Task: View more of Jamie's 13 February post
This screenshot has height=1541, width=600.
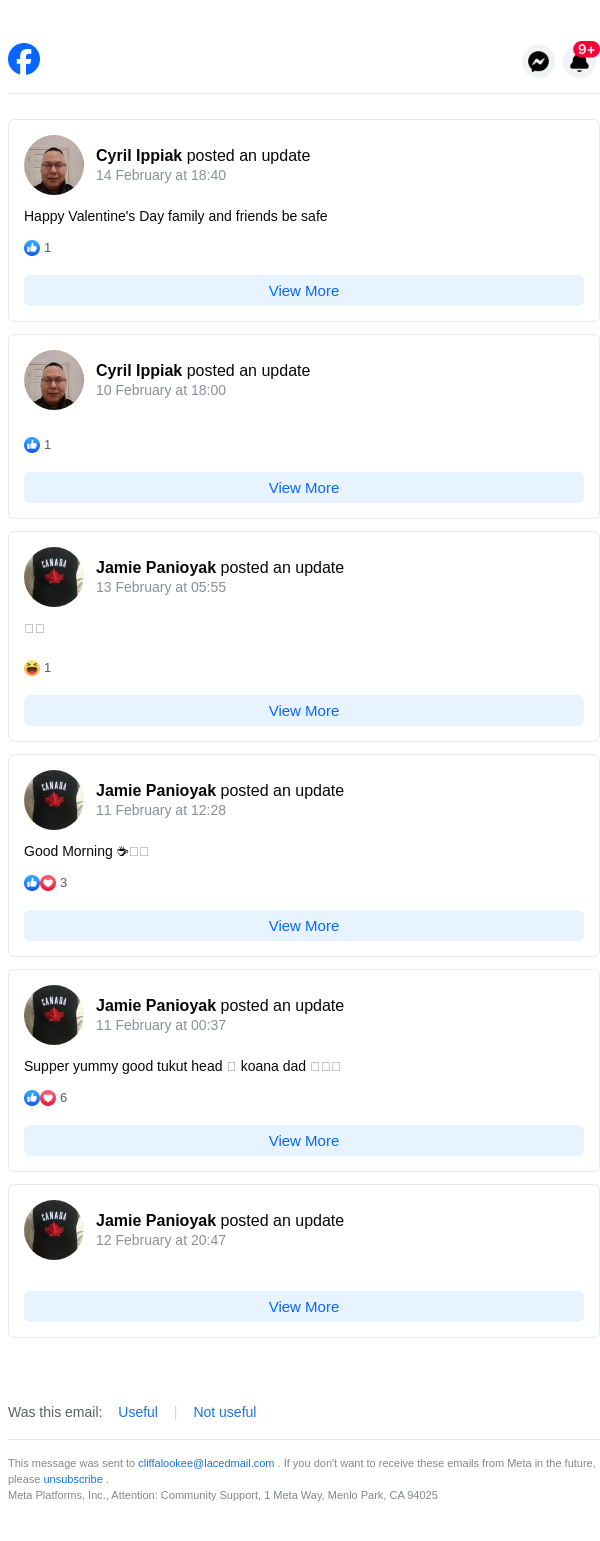Action: click(x=304, y=711)
